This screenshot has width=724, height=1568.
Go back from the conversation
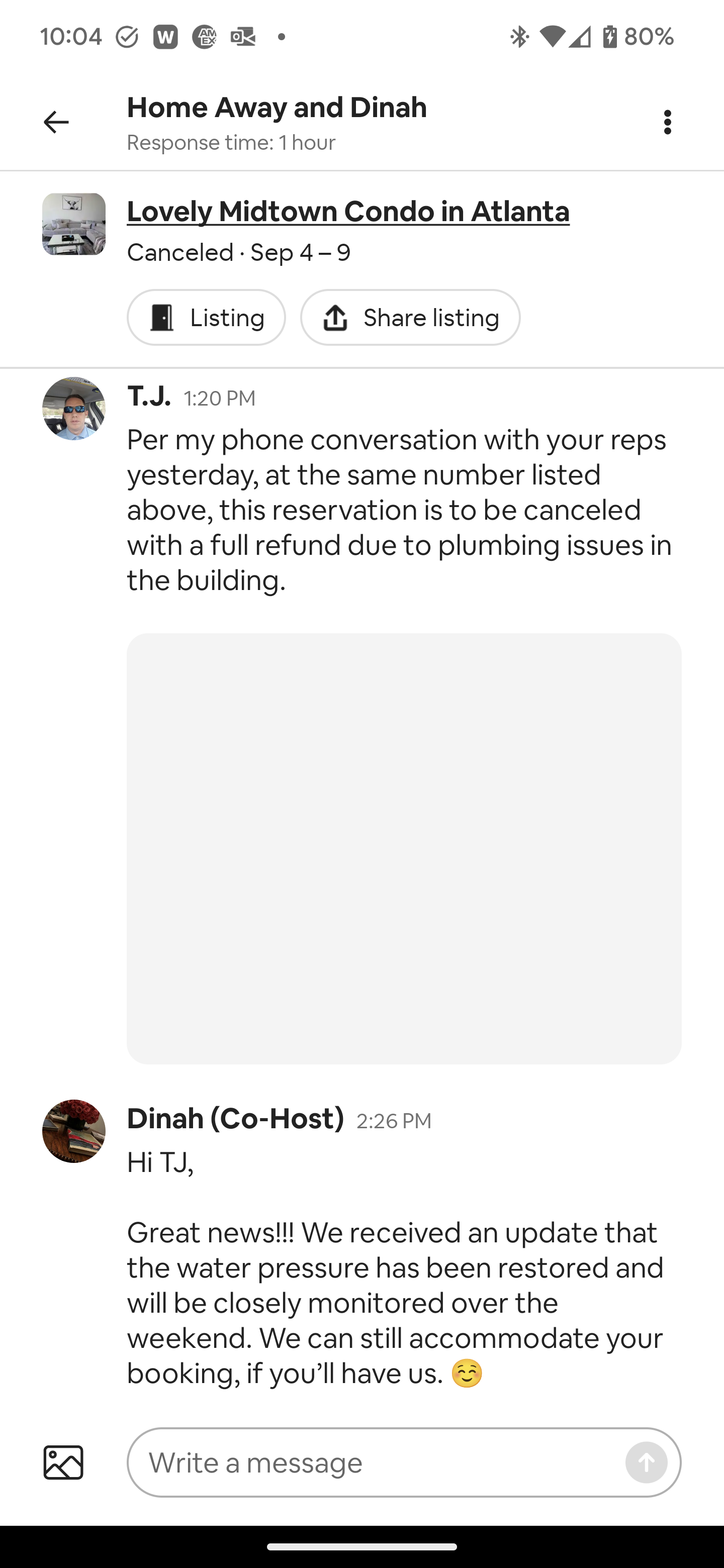click(56, 122)
